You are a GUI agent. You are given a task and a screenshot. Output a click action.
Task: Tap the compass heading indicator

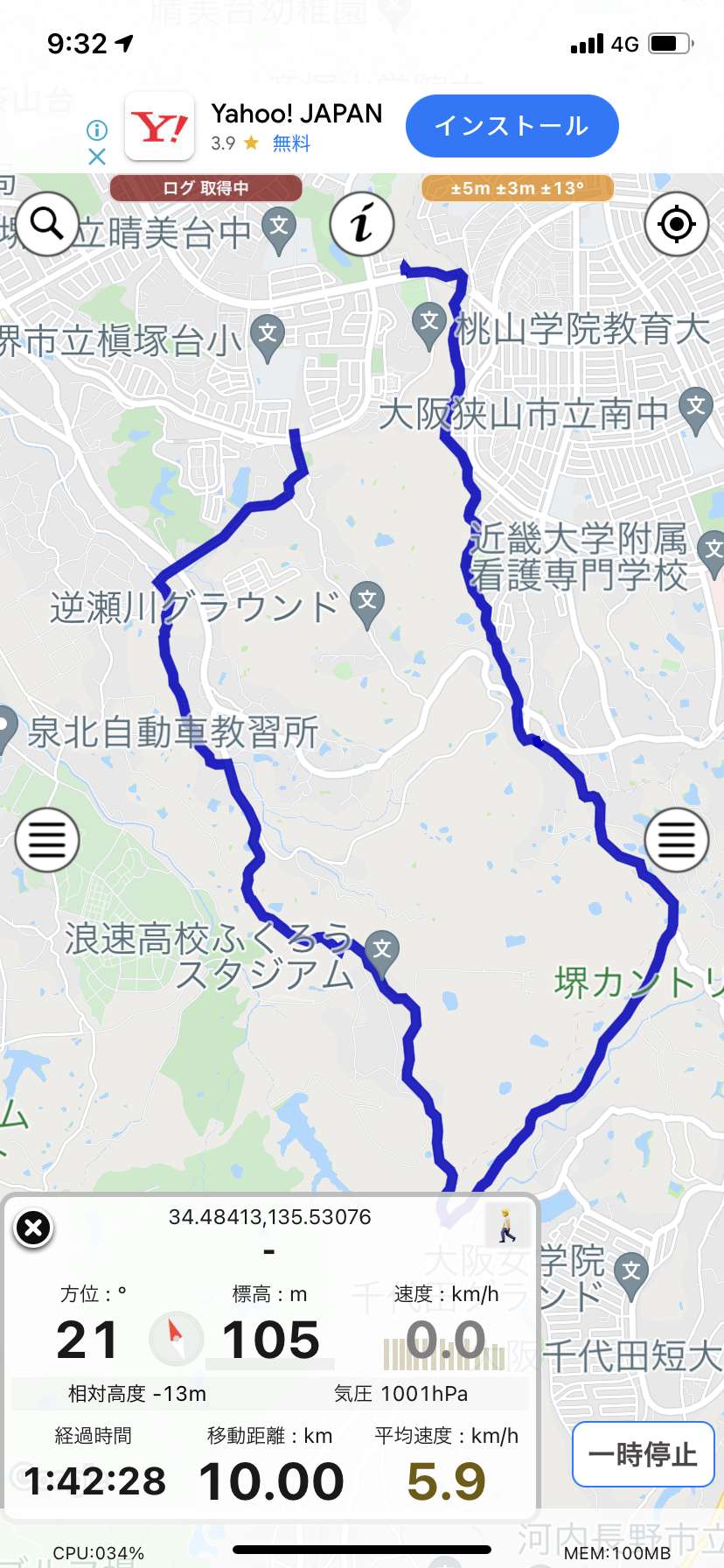[x=175, y=1339]
